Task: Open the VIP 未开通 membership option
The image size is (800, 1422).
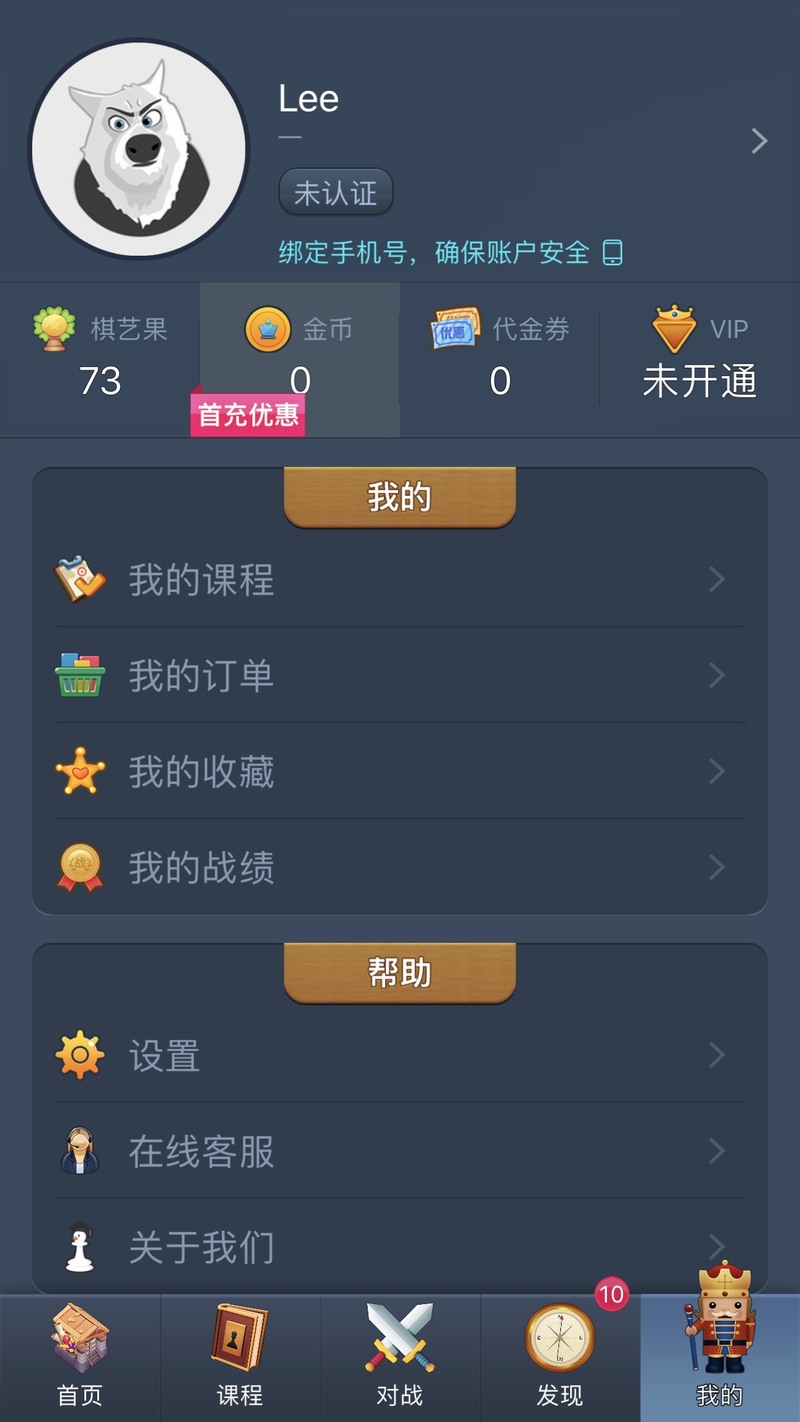Action: [700, 358]
